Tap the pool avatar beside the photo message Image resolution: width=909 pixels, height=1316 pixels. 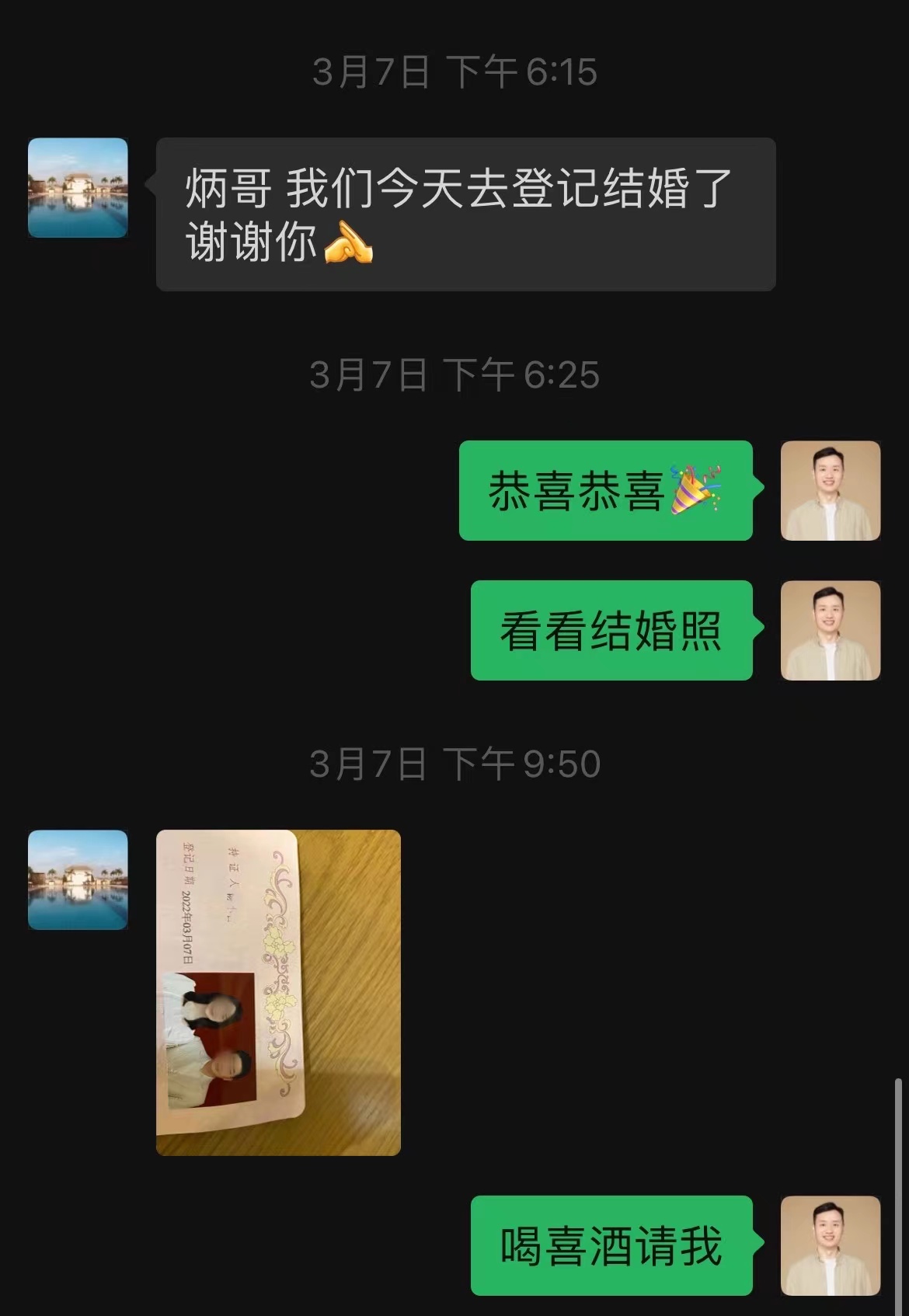78,879
